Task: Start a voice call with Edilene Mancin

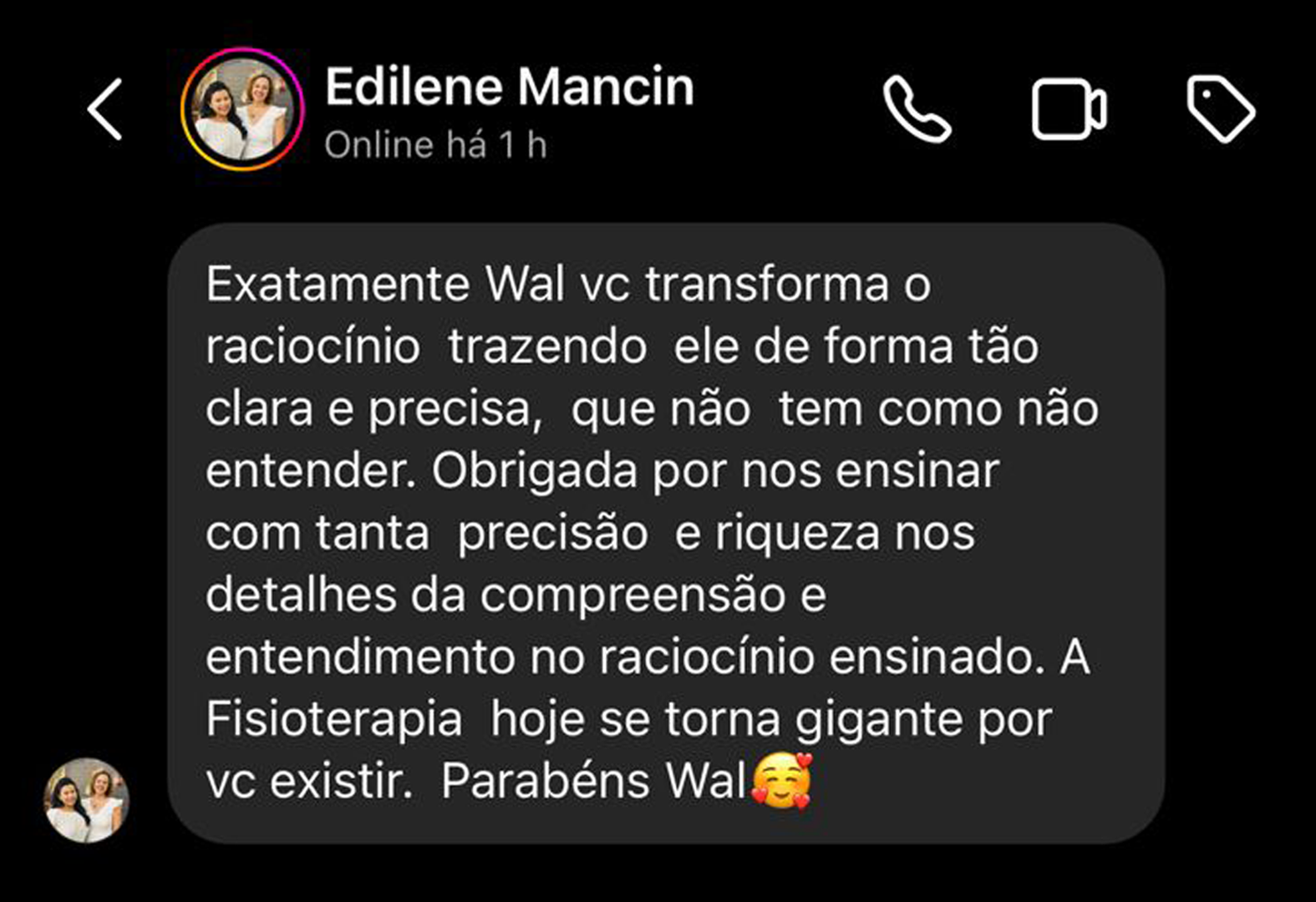Action: (x=917, y=109)
